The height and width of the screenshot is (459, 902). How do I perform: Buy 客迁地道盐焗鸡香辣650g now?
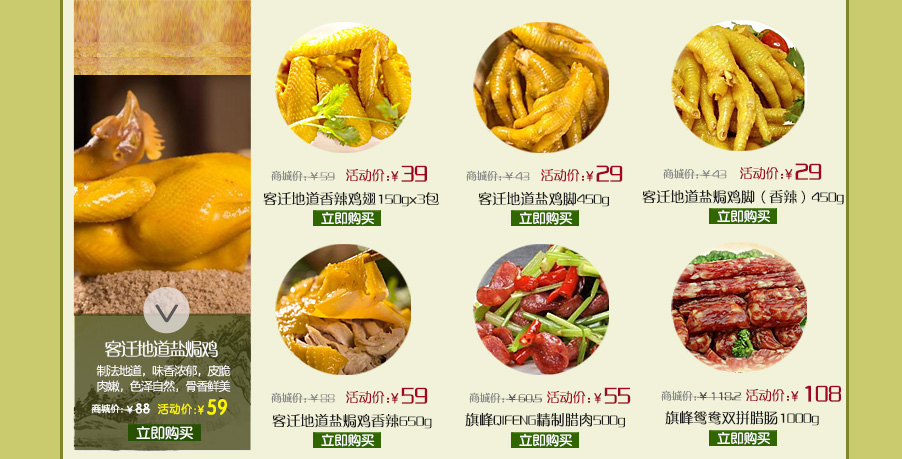click(x=347, y=440)
